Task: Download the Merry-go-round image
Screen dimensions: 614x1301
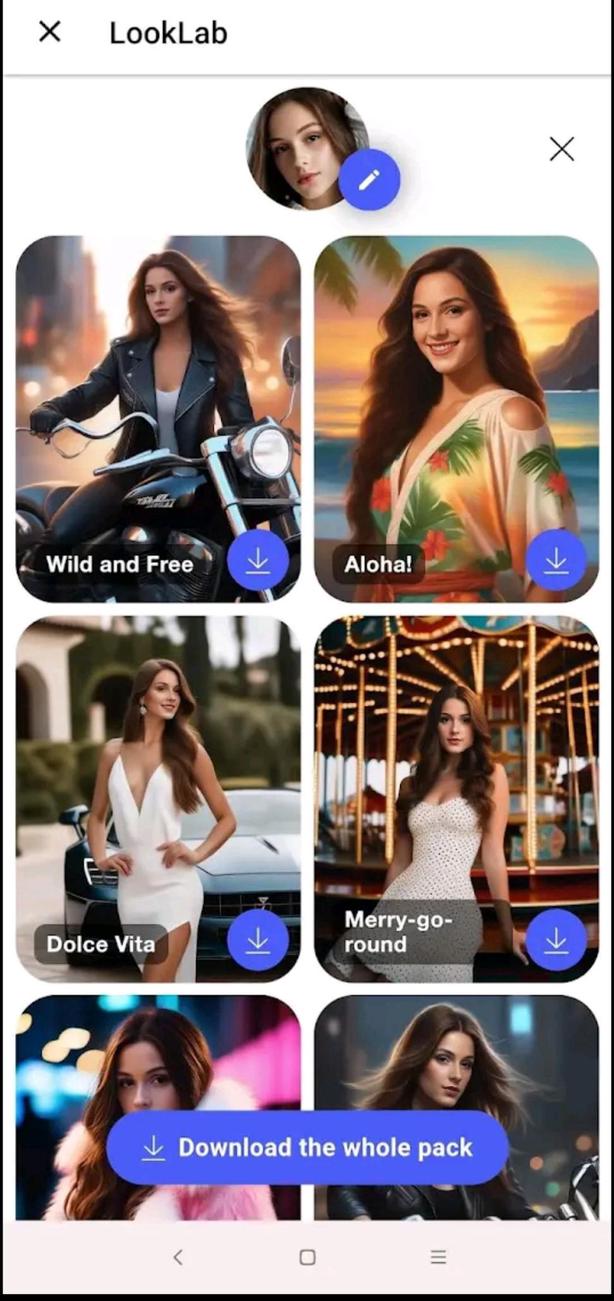Action: pos(556,940)
